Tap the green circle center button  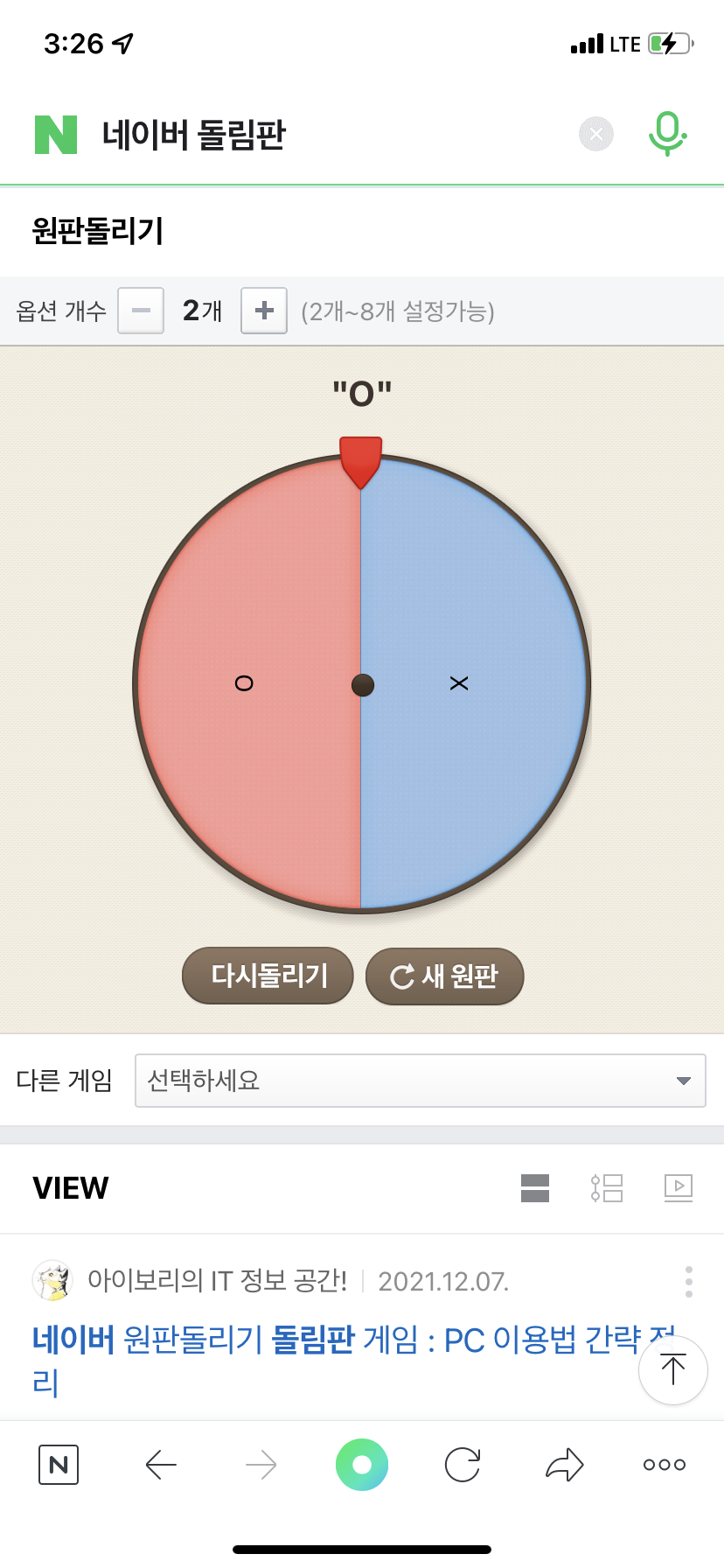(362, 1465)
